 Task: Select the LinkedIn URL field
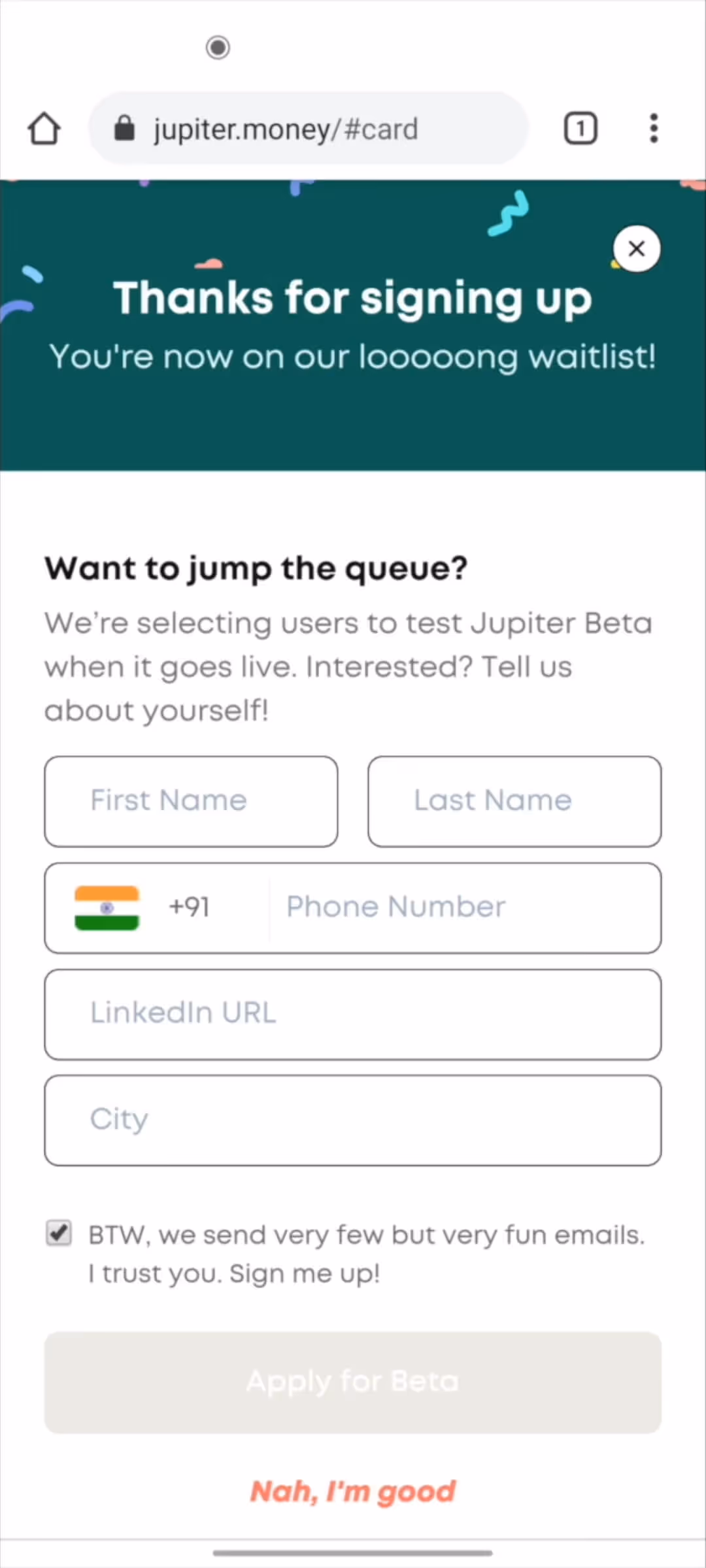[353, 1014]
